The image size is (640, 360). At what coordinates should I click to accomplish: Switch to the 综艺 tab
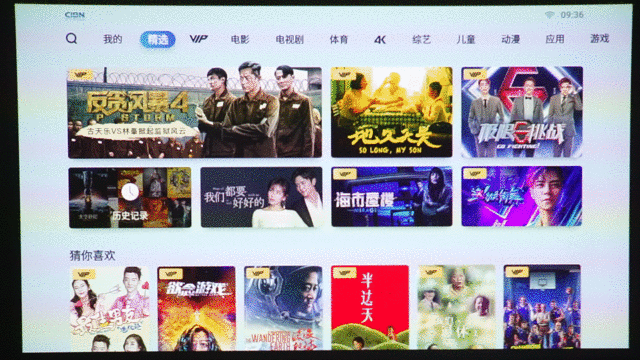point(422,40)
